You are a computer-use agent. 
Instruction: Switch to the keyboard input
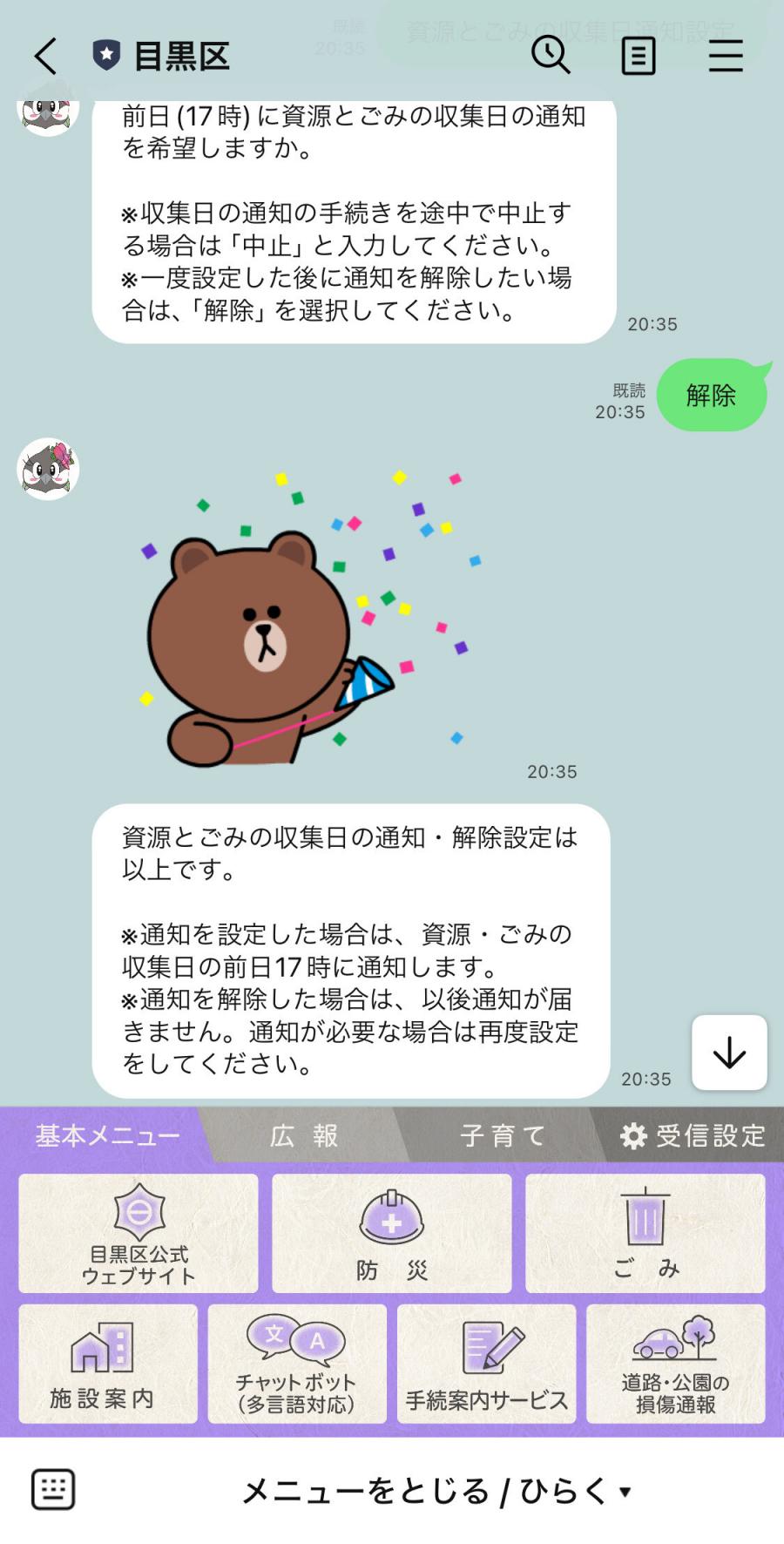click(x=53, y=1489)
